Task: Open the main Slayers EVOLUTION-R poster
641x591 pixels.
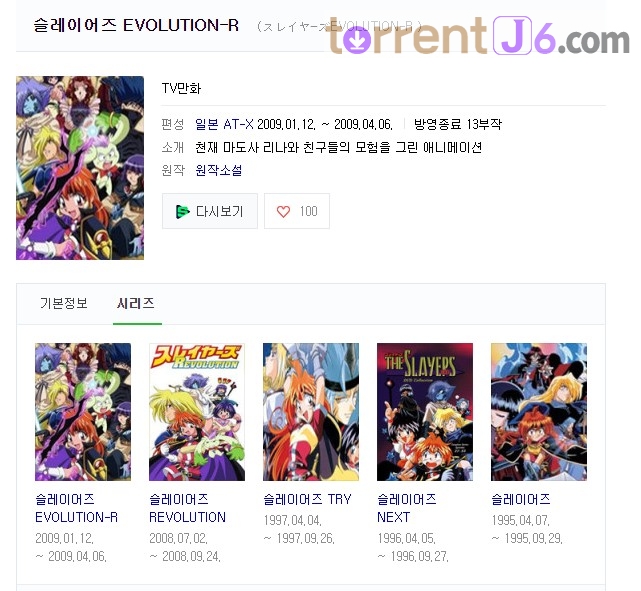Action: 80,168
